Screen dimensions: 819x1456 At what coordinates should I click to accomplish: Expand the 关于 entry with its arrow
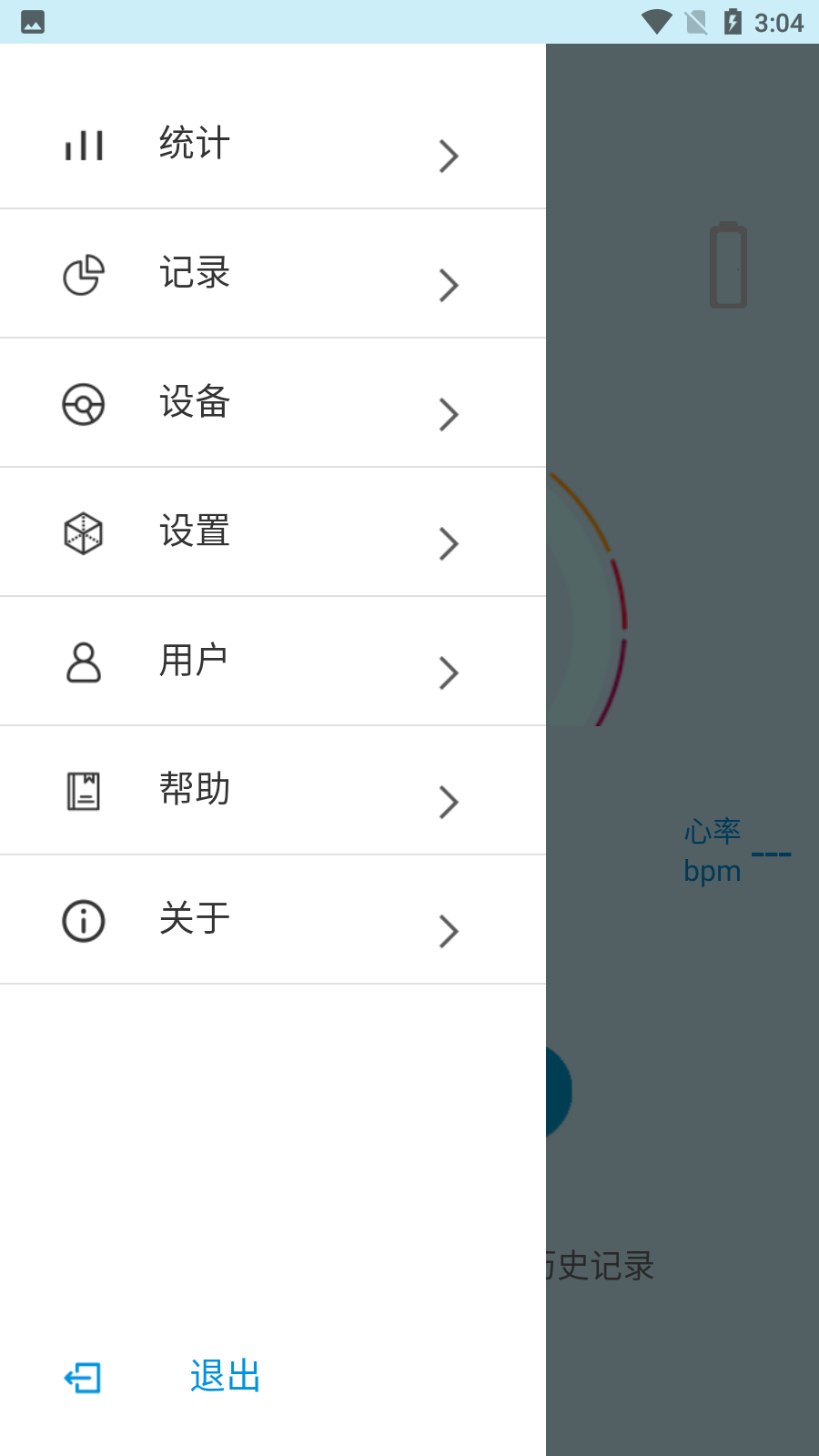(449, 931)
